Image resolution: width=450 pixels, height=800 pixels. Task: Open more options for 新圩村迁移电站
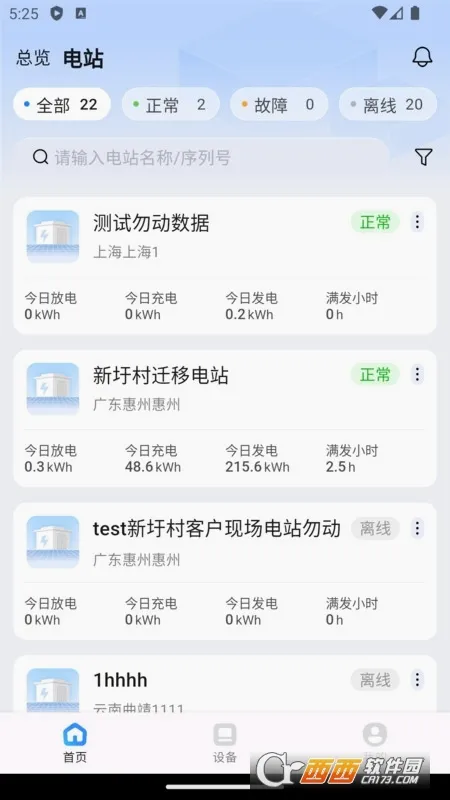(417, 374)
